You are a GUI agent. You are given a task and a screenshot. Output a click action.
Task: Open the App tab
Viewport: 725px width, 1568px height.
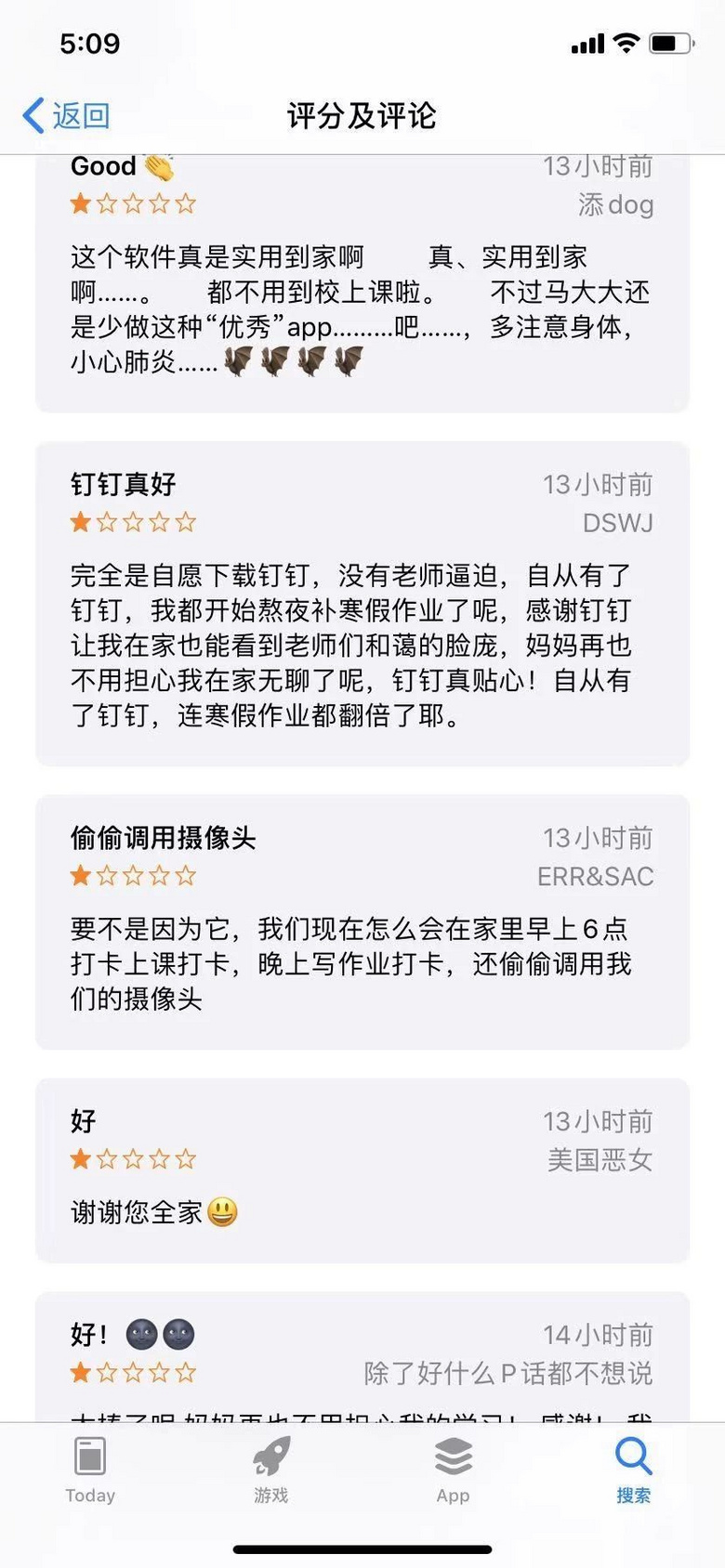(x=453, y=1470)
